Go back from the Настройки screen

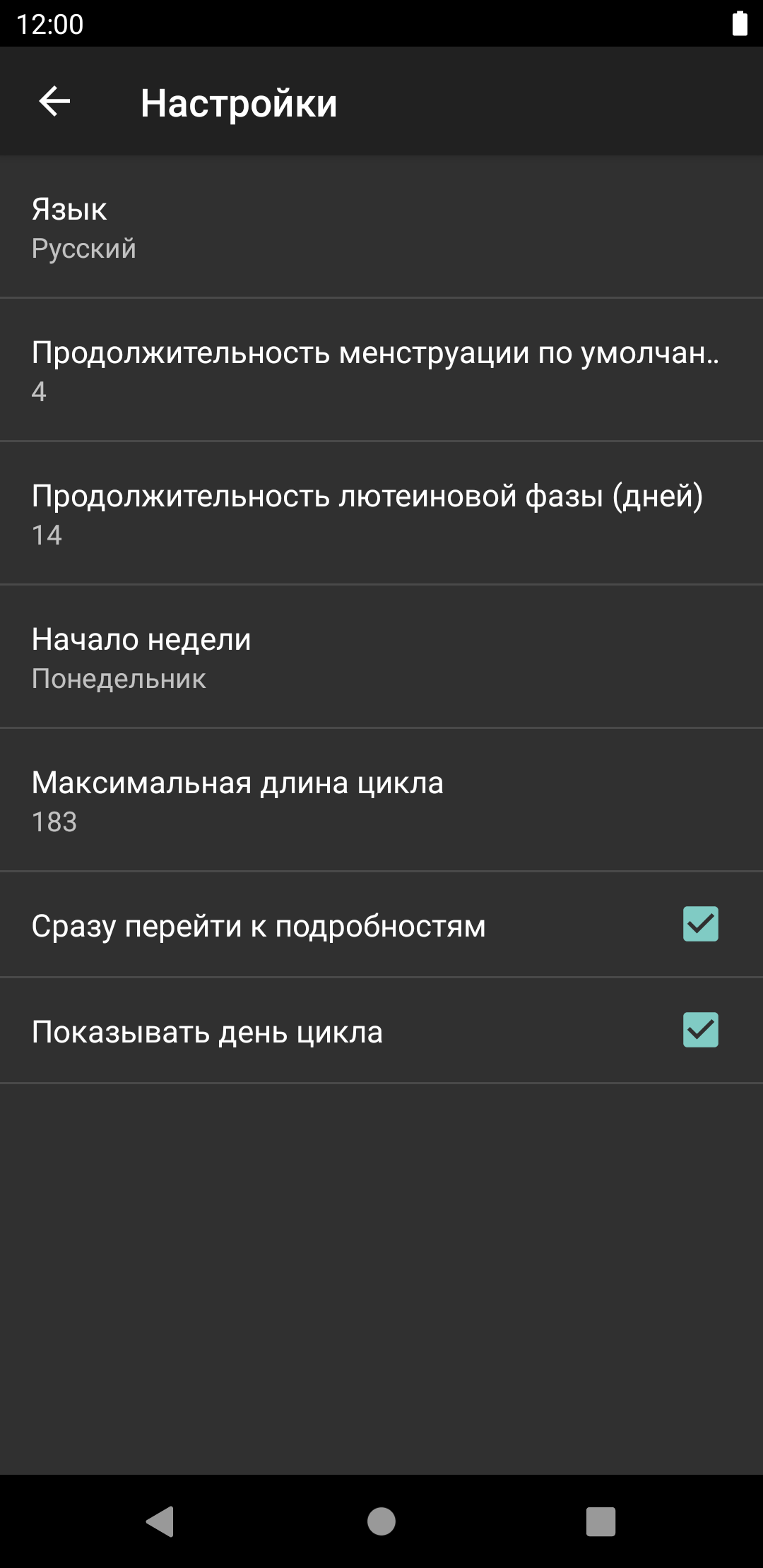[54, 102]
